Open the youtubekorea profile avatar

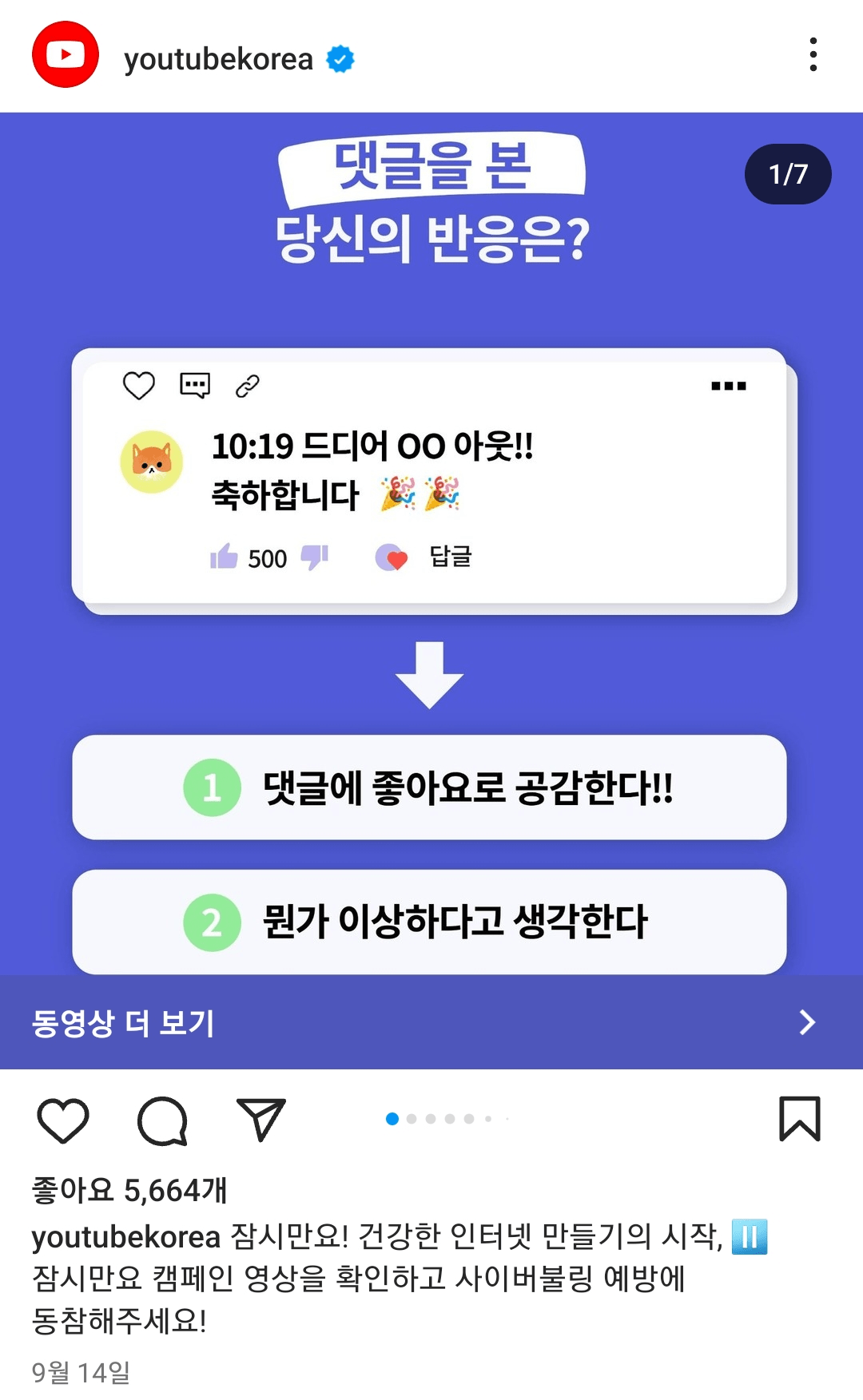coord(66,55)
